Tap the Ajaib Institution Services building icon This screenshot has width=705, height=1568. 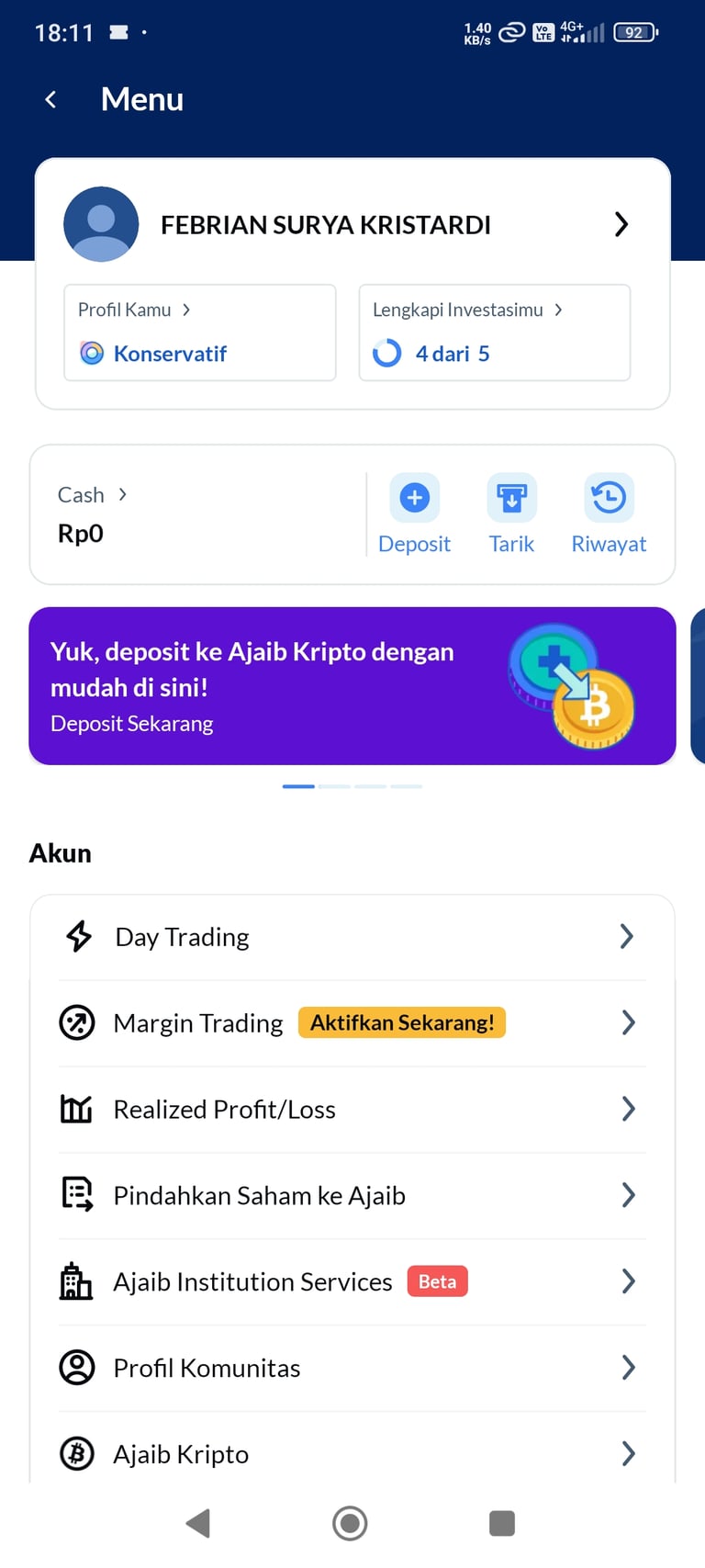click(77, 1280)
